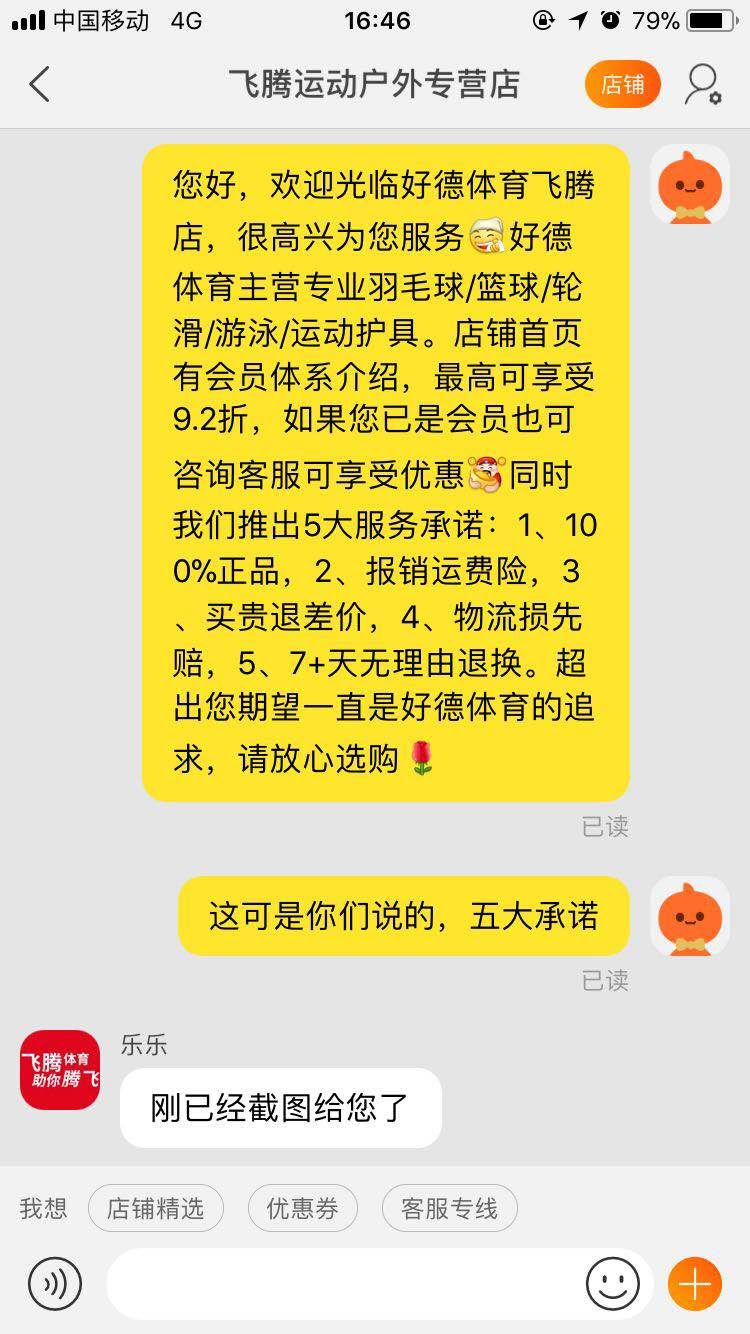This screenshot has width=750, height=1334.
Task: Open the 优惠券 quick option
Action: tap(302, 1207)
